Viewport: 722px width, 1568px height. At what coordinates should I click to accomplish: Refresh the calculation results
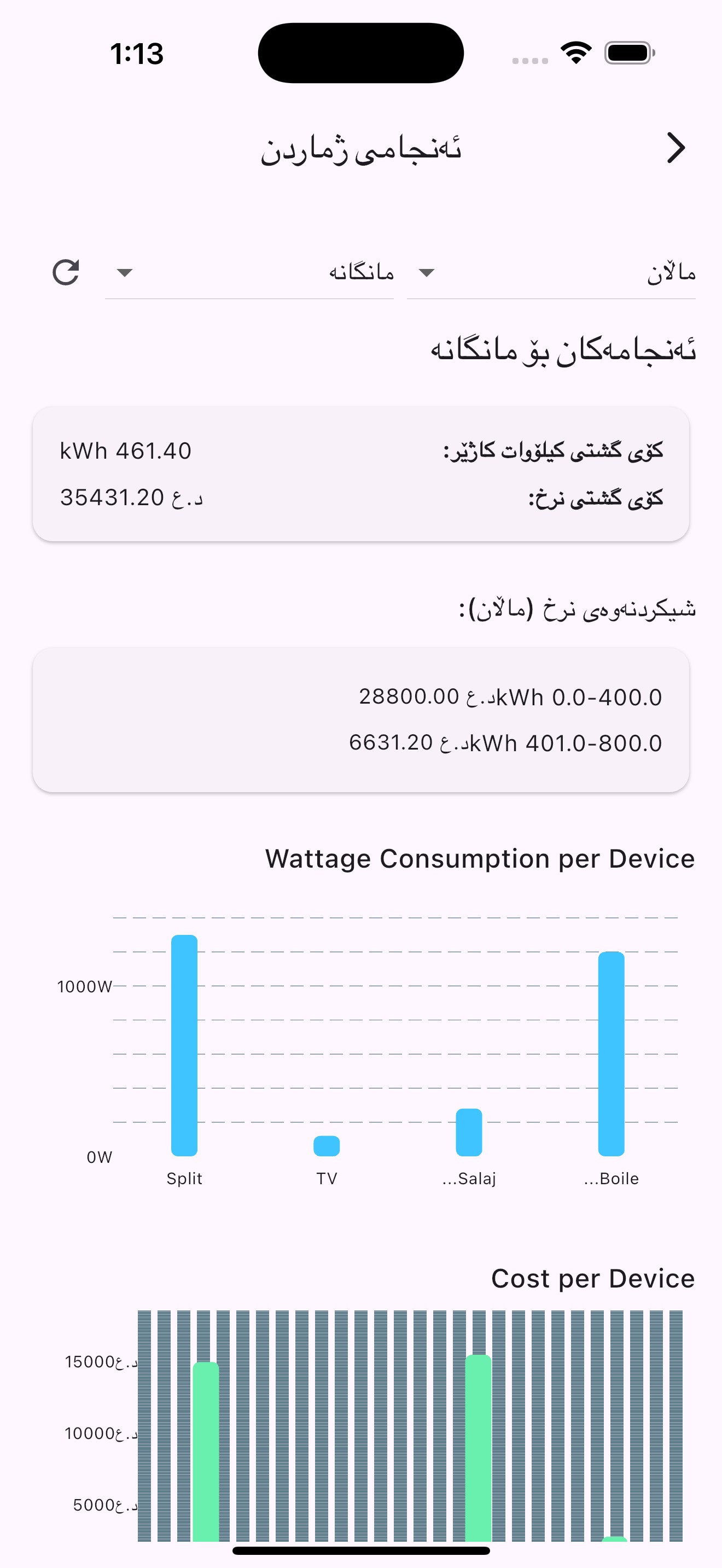click(66, 272)
